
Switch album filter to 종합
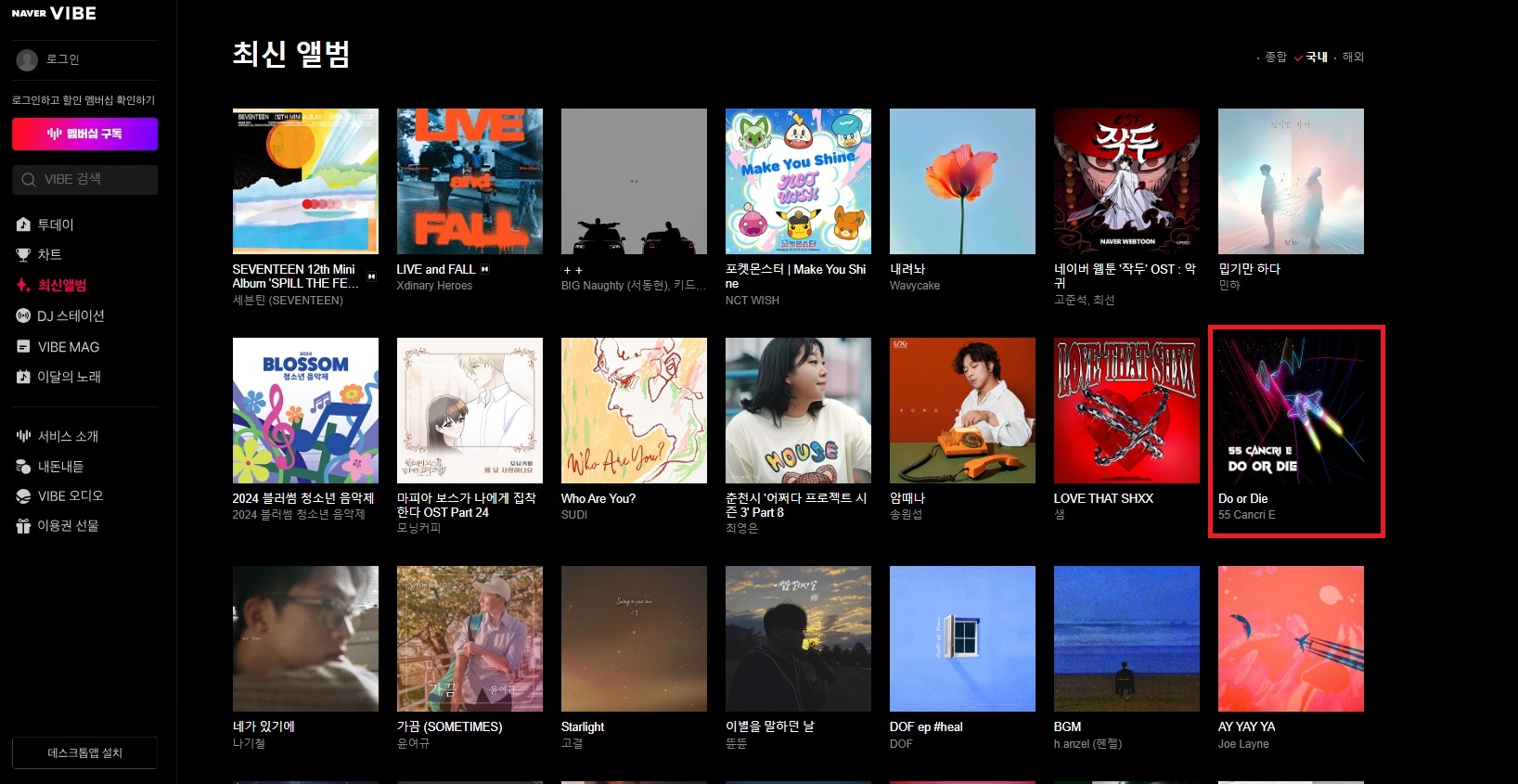tap(1275, 57)
